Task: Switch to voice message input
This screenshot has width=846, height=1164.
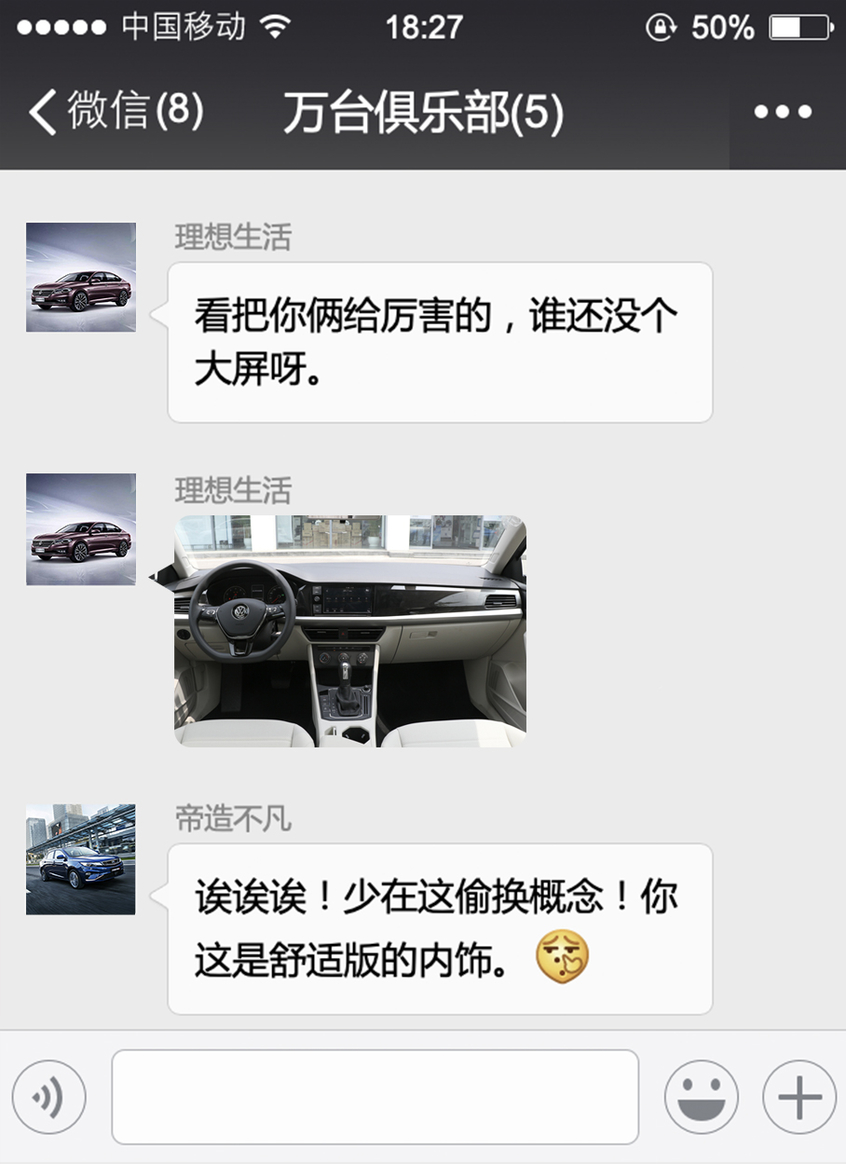Action: 49,1097
